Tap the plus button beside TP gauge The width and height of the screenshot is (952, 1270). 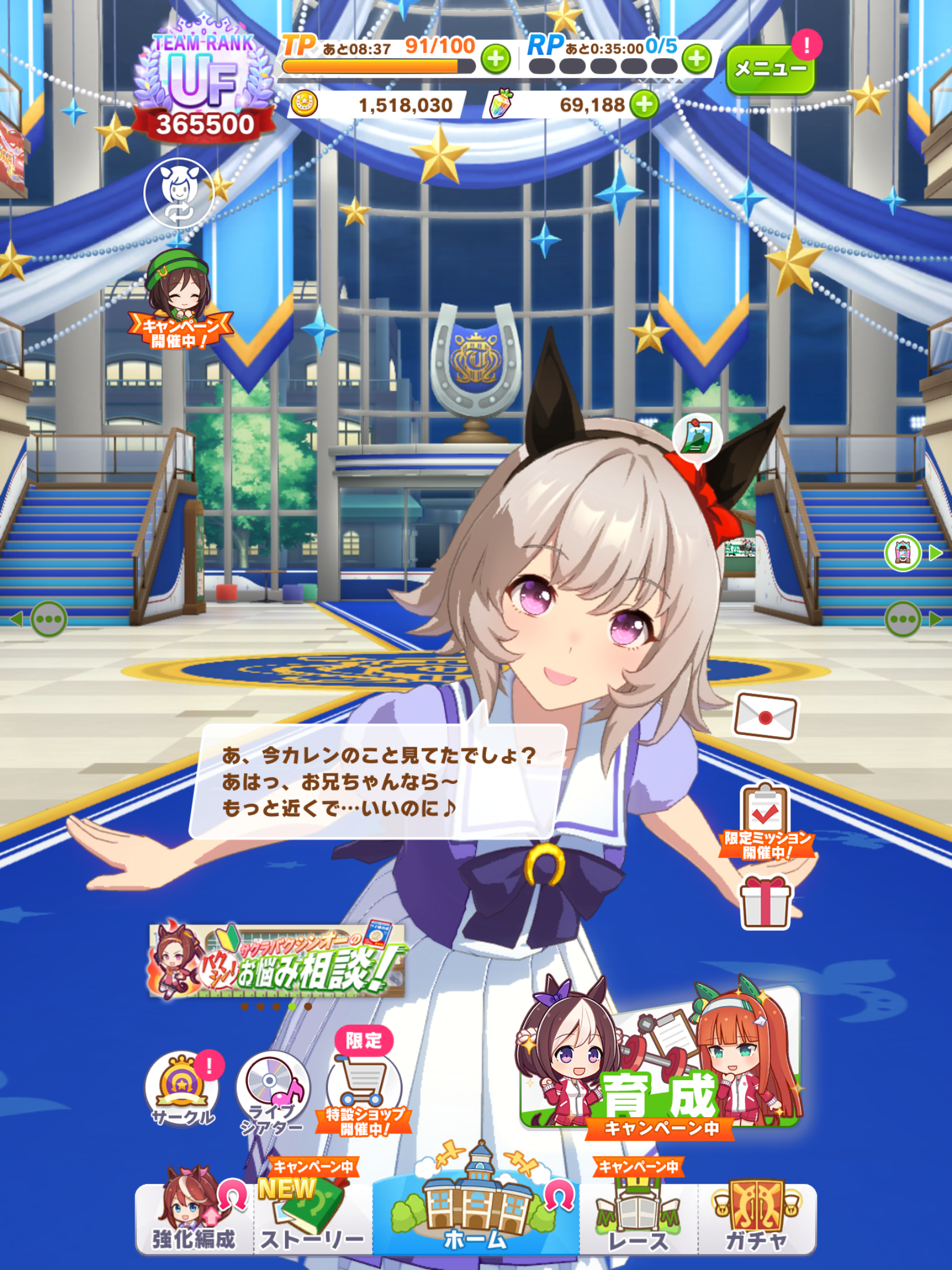pyautogui.click(x=495, y=59)
